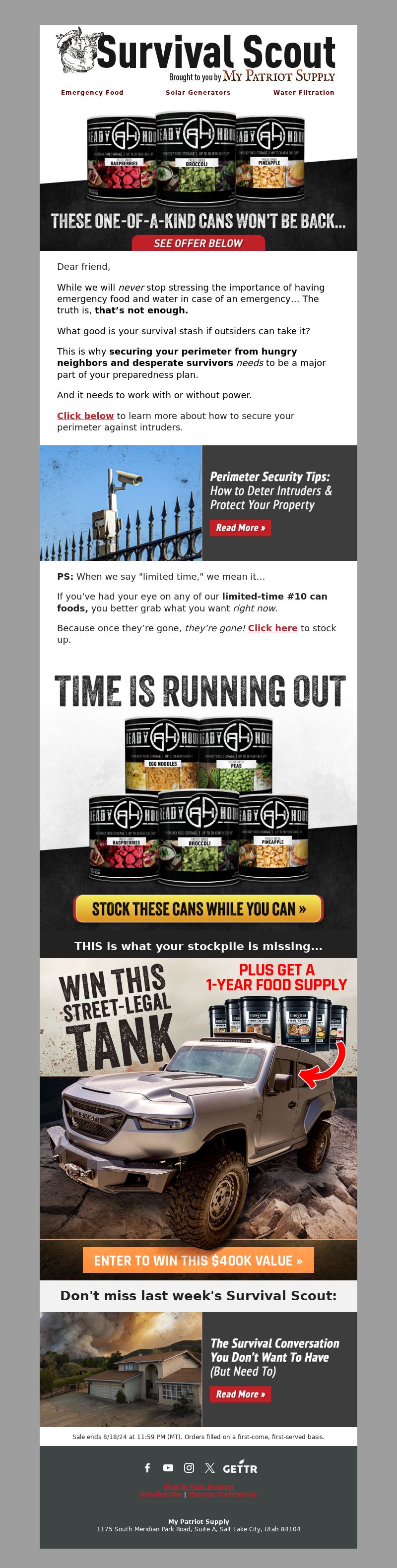This screenshot has height=1568, width=397.
Task: Unsubscribe from this mailing list
Action: pos(161,1494)
